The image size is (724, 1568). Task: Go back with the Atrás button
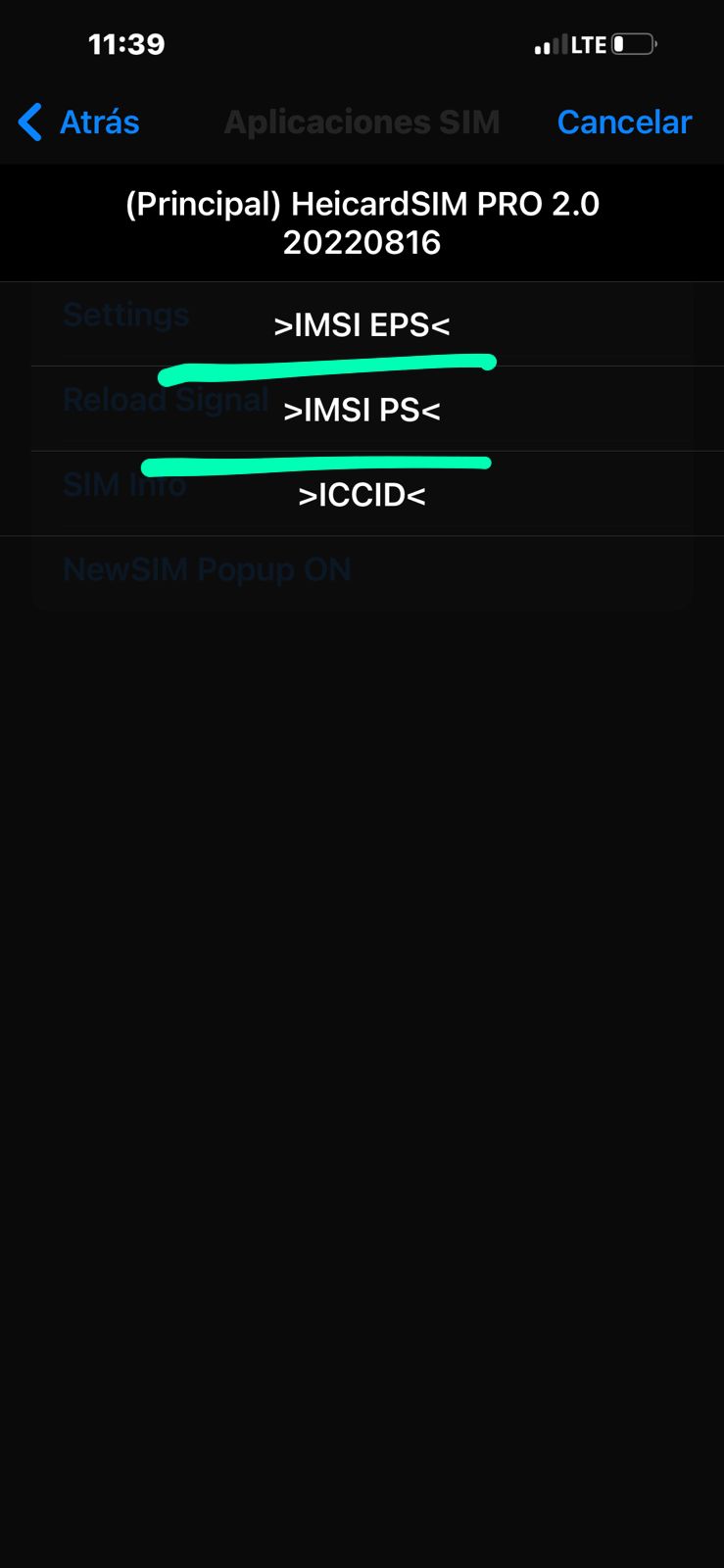point(79,122)
